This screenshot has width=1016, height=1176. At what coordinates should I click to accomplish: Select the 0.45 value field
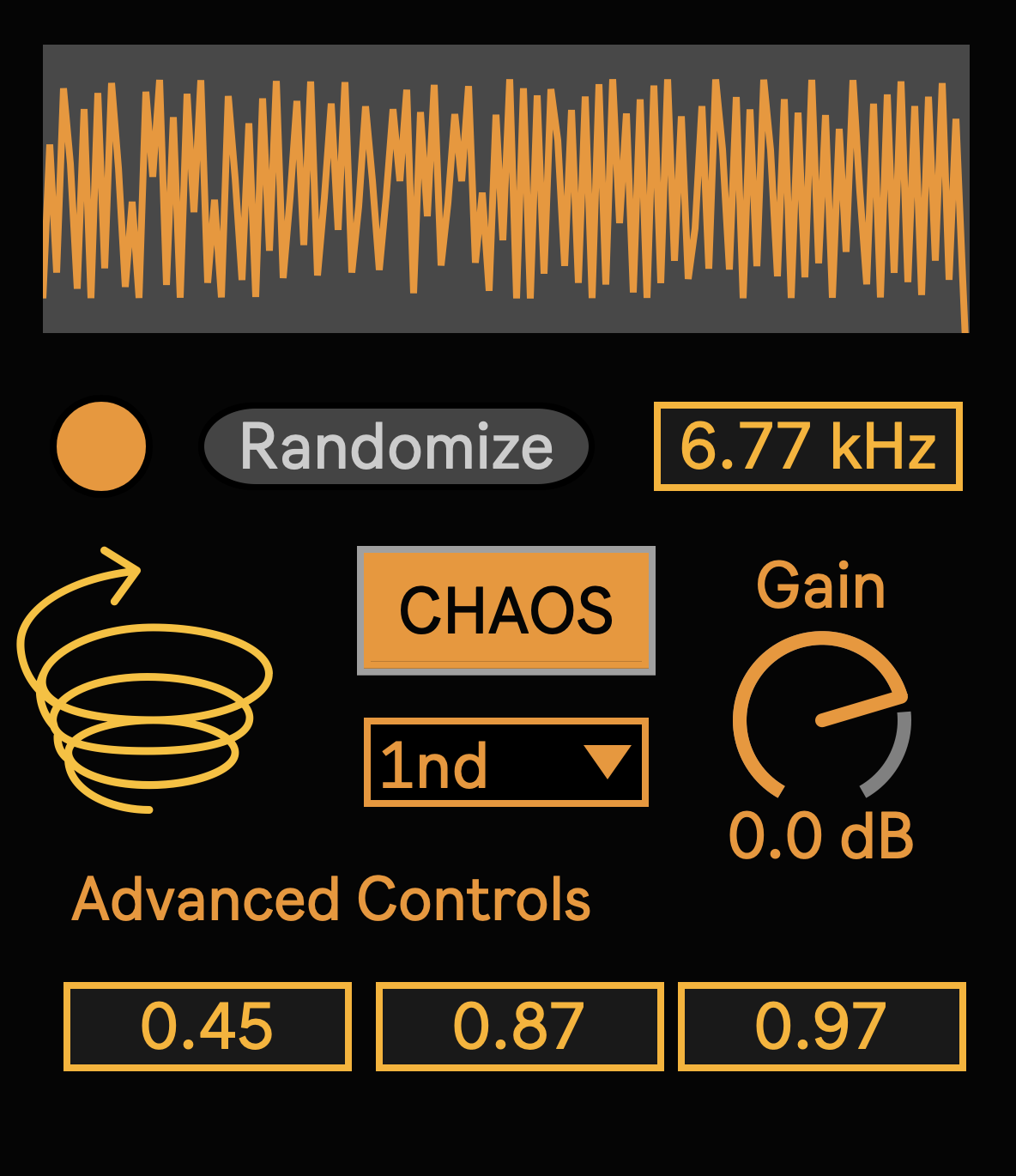point(208,1027)
